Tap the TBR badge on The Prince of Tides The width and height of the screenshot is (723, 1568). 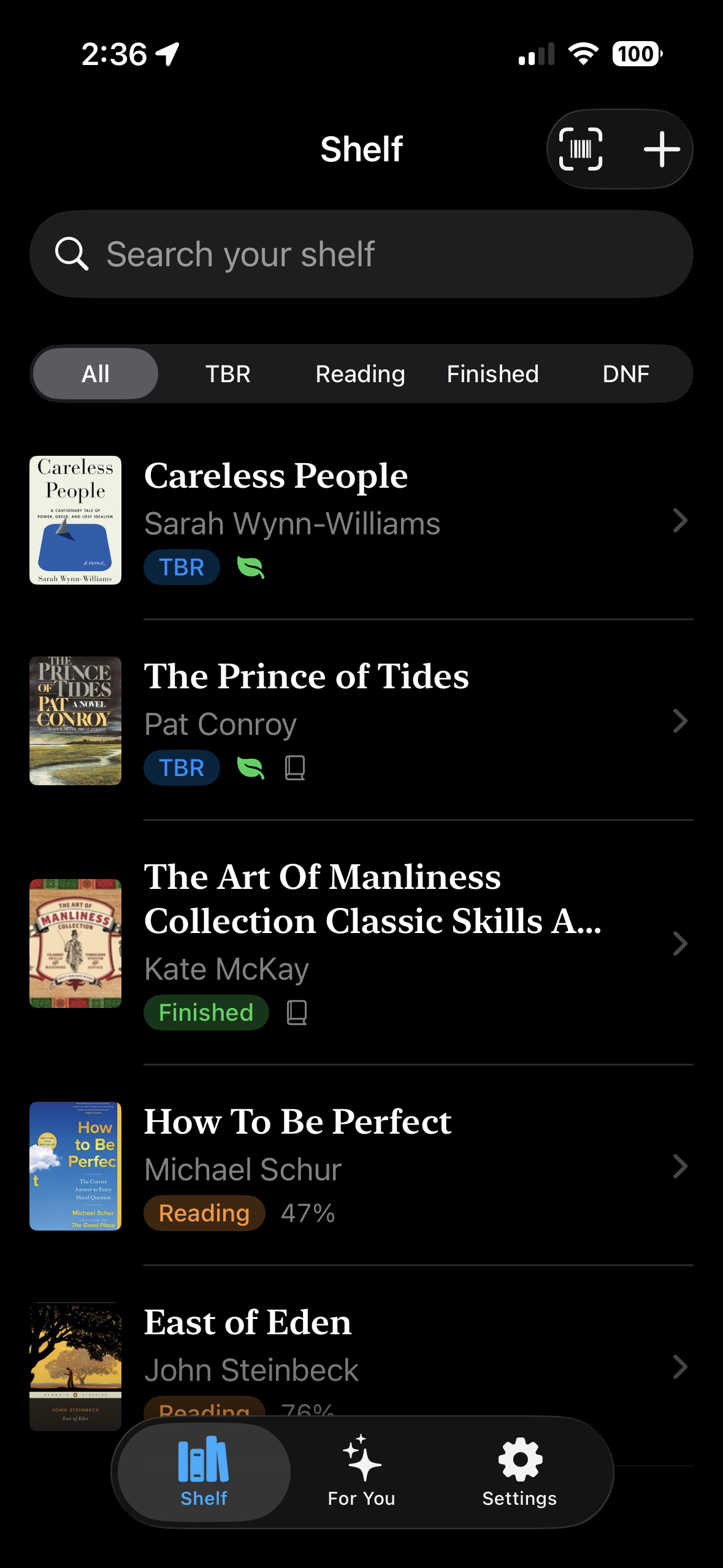(182, 767)
